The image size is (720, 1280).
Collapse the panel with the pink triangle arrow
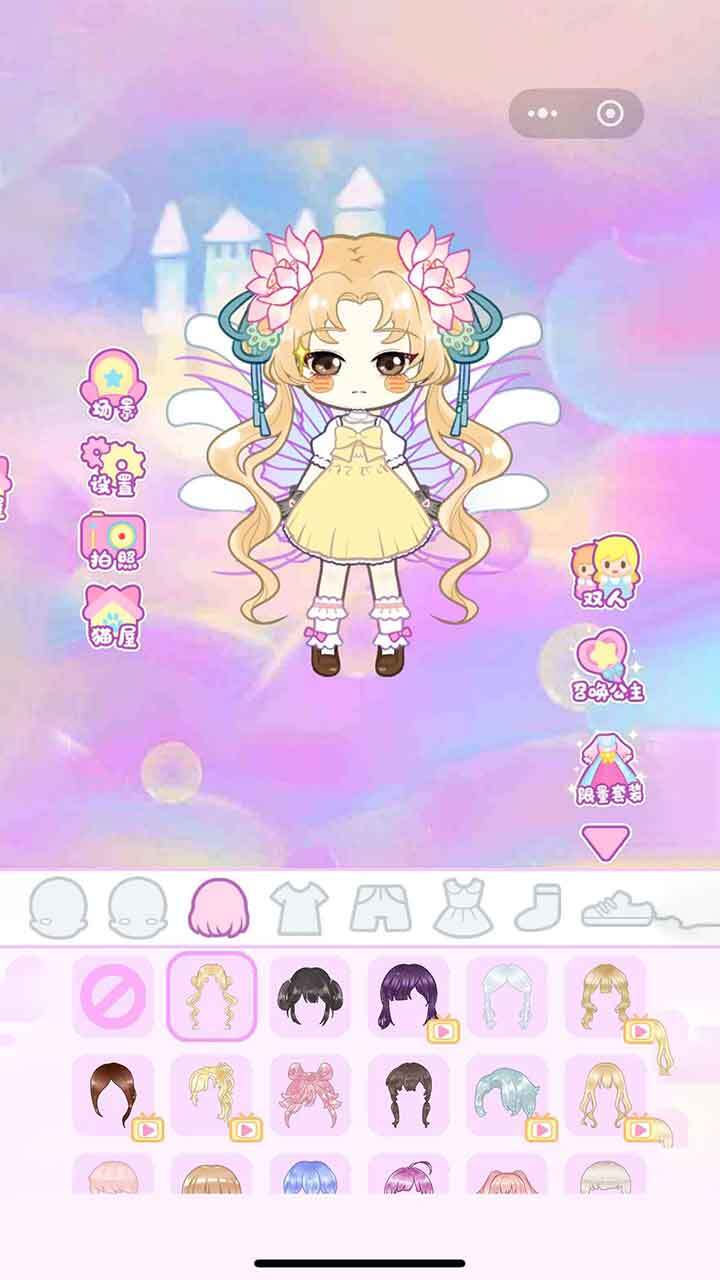click(605, 842)
